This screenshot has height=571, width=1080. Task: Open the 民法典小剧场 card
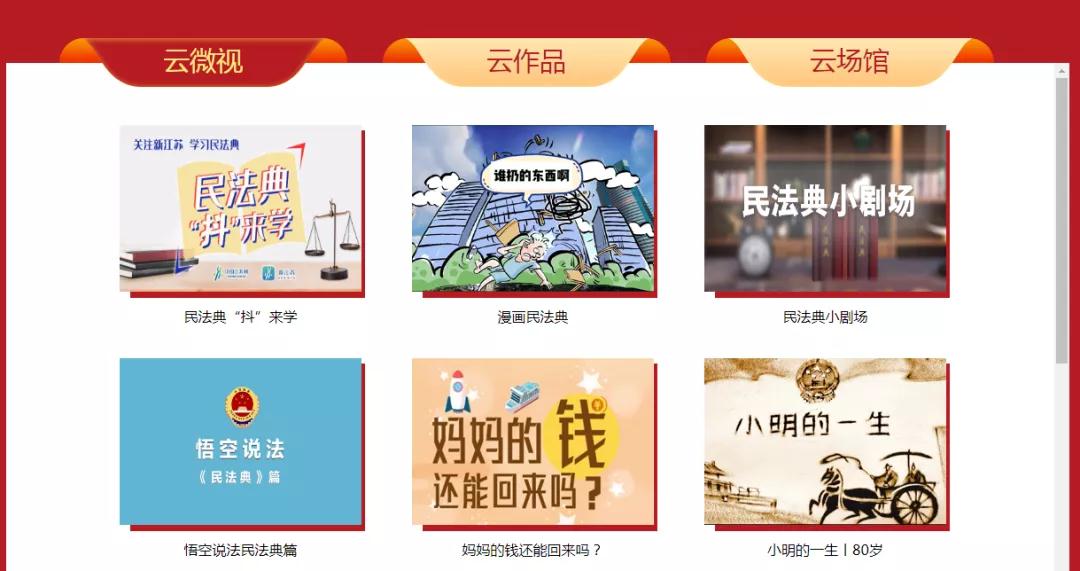(825, 209)
